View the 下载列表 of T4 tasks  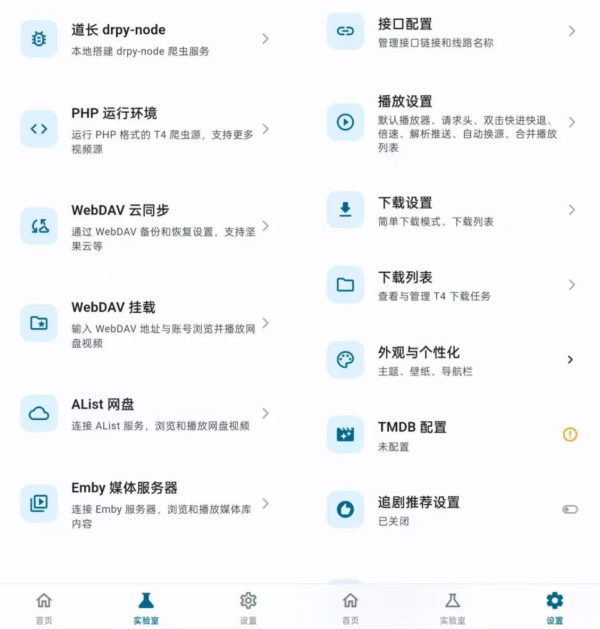point(450,285)
